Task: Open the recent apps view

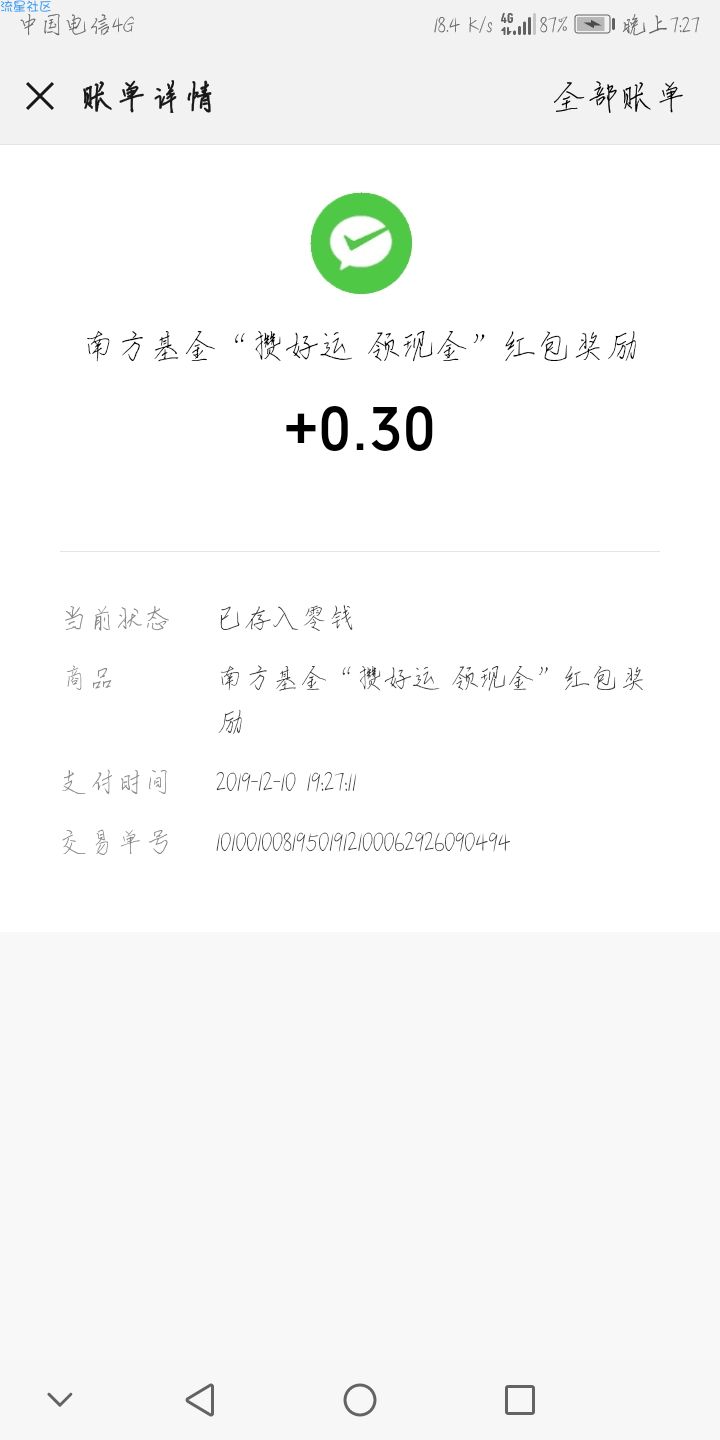Action: (x=520, y=1399)
